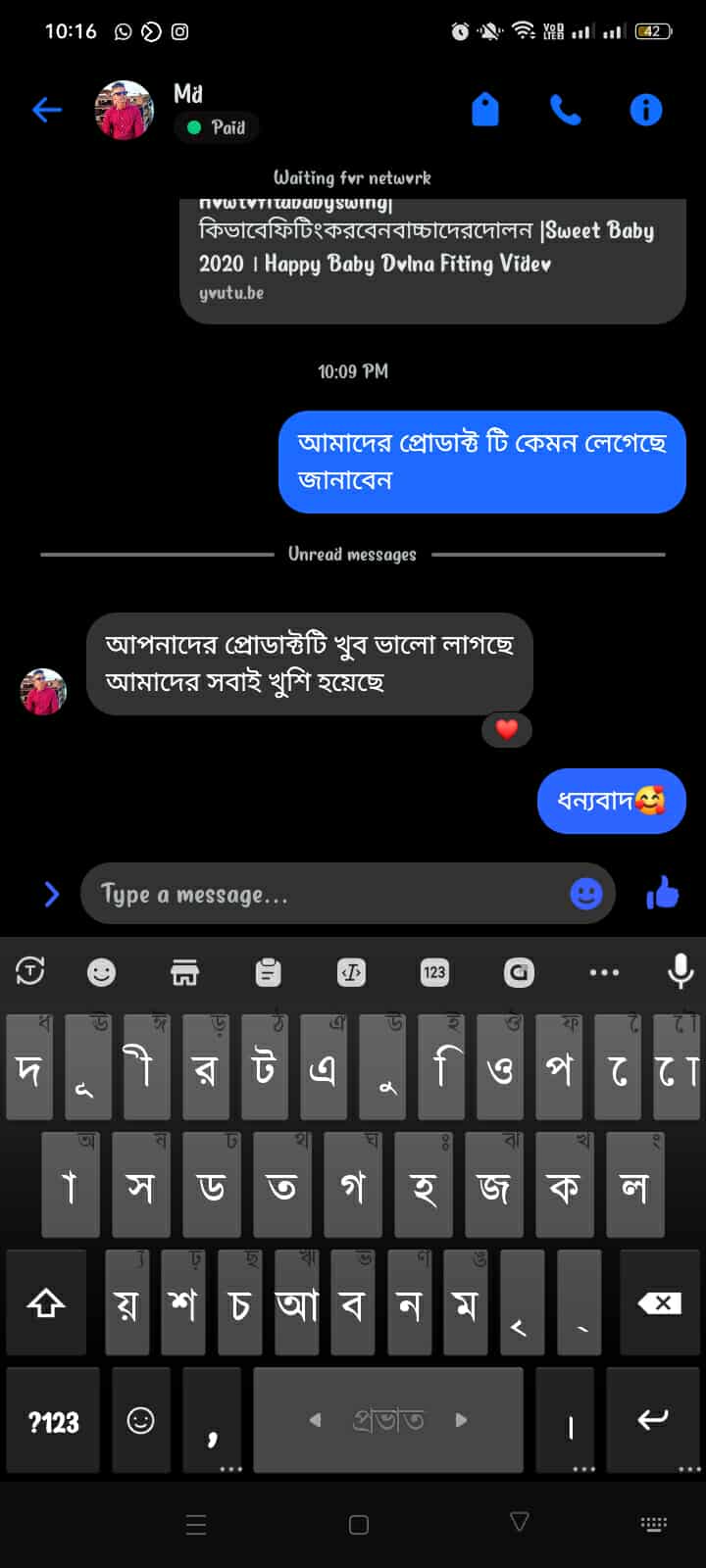Go back from this conversation

(x=47, y=110)
